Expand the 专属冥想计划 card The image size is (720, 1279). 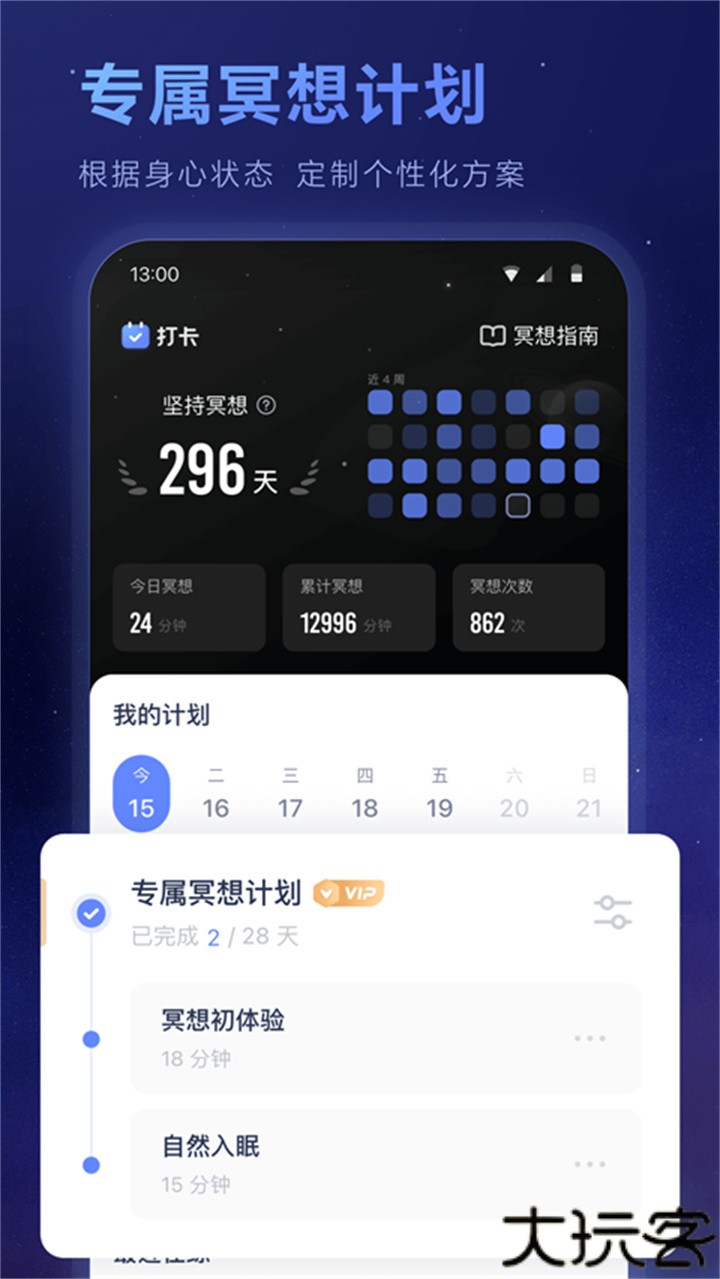coord(220,892)
